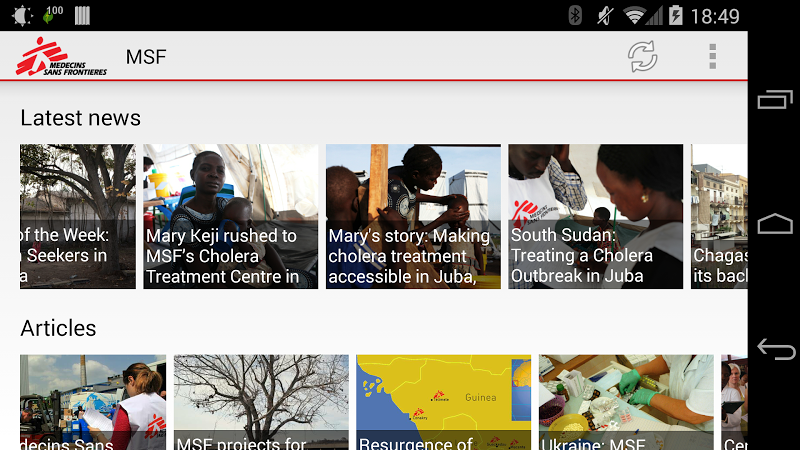Open the Seekers photo of the week

tap(77, 217)
